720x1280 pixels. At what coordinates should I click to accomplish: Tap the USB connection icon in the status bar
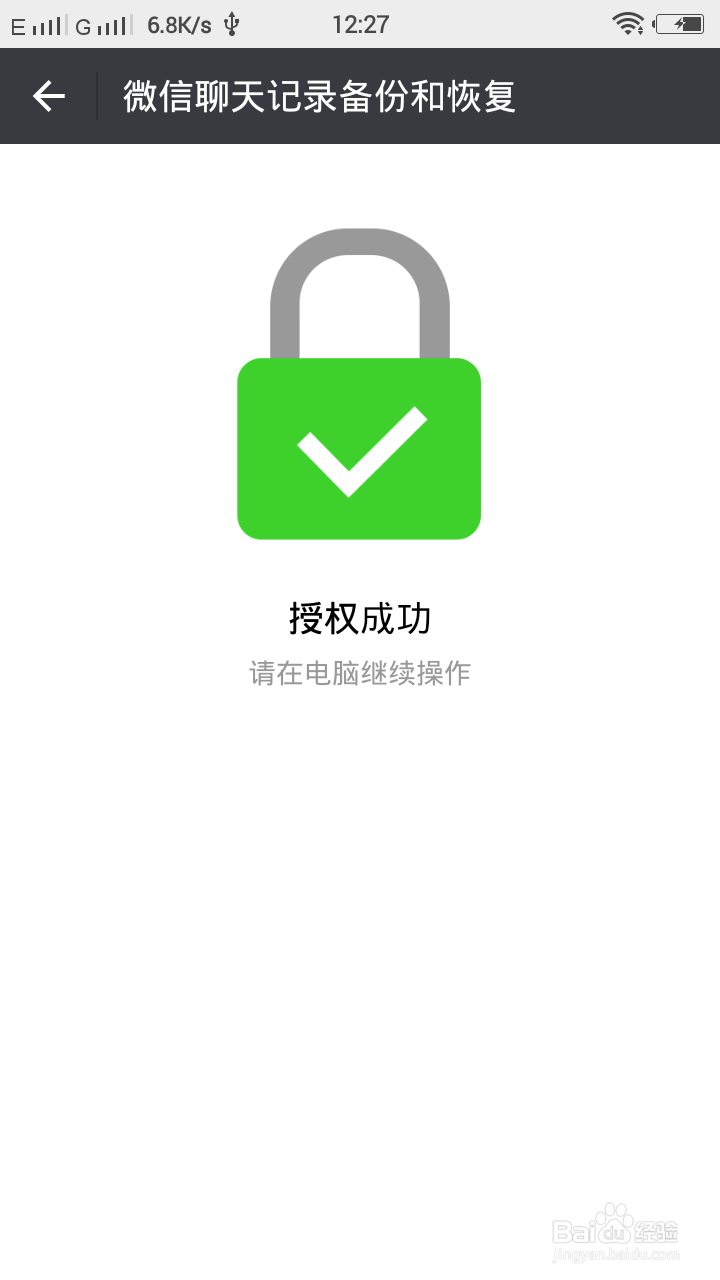(x=234, y=25)
